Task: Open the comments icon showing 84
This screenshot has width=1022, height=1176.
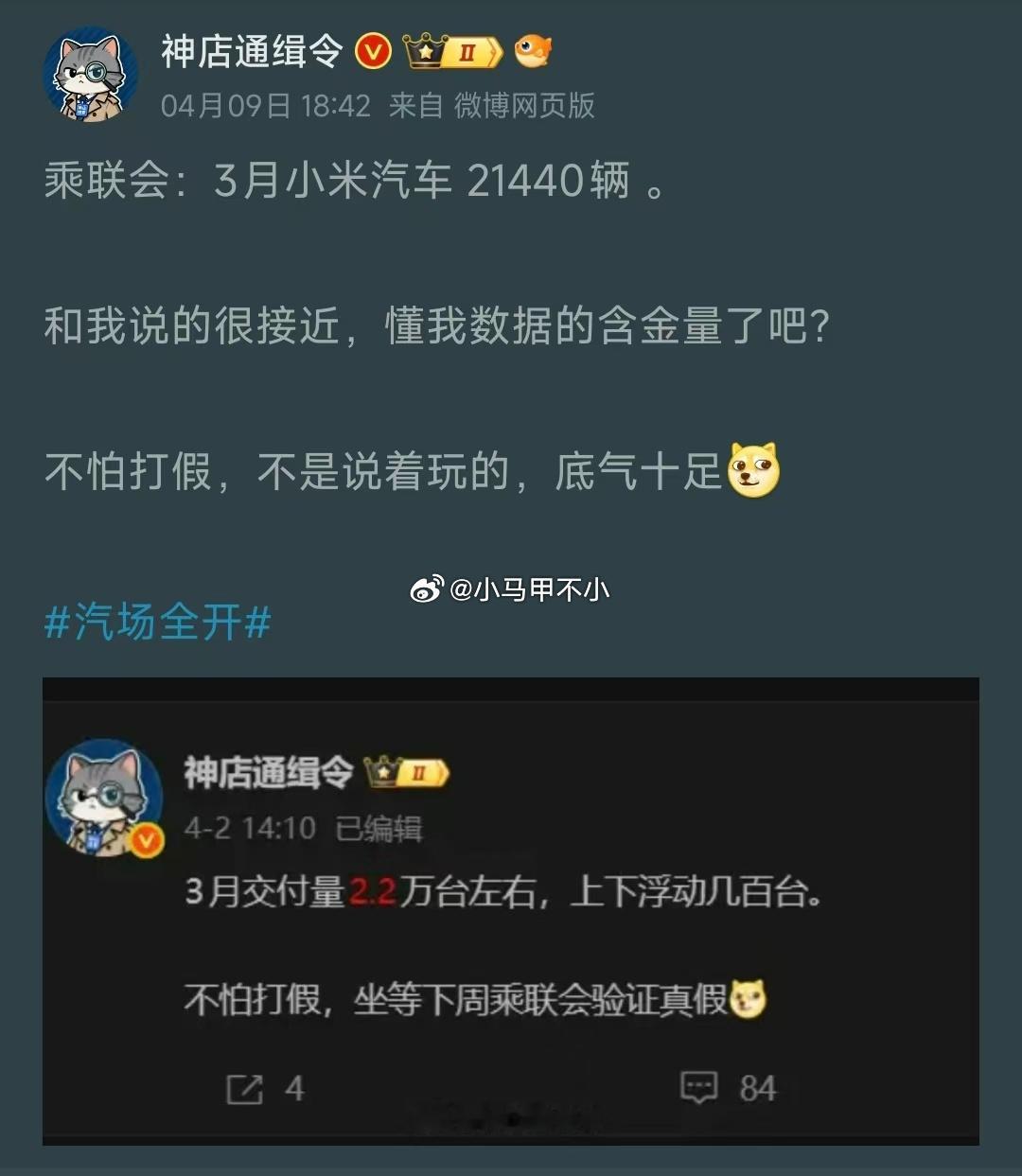Action: point(700,1086)
